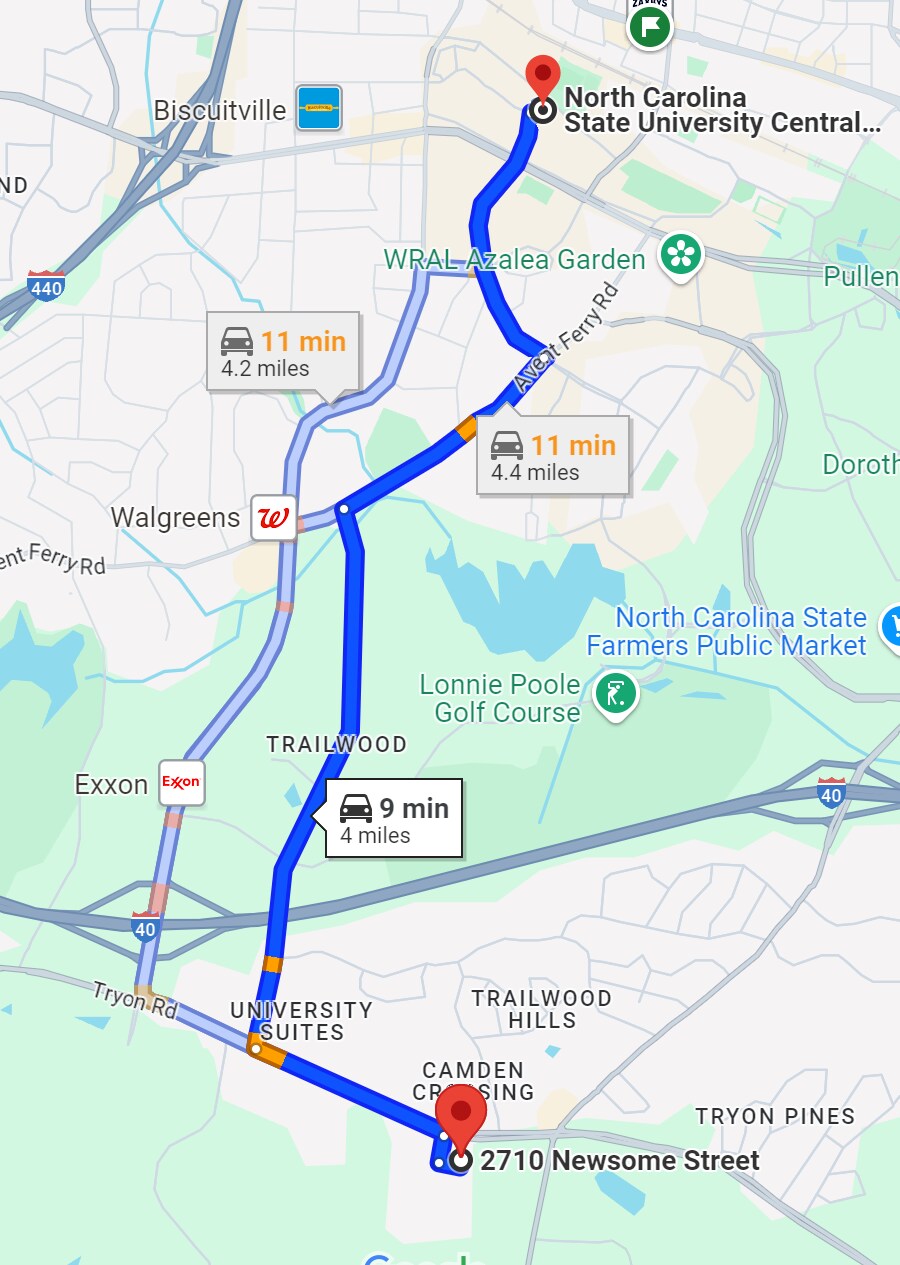The height and width of the screenshot is (1265, 900).
Task: Tap the North Carolina State University pin
Action: tap(542, 80)
